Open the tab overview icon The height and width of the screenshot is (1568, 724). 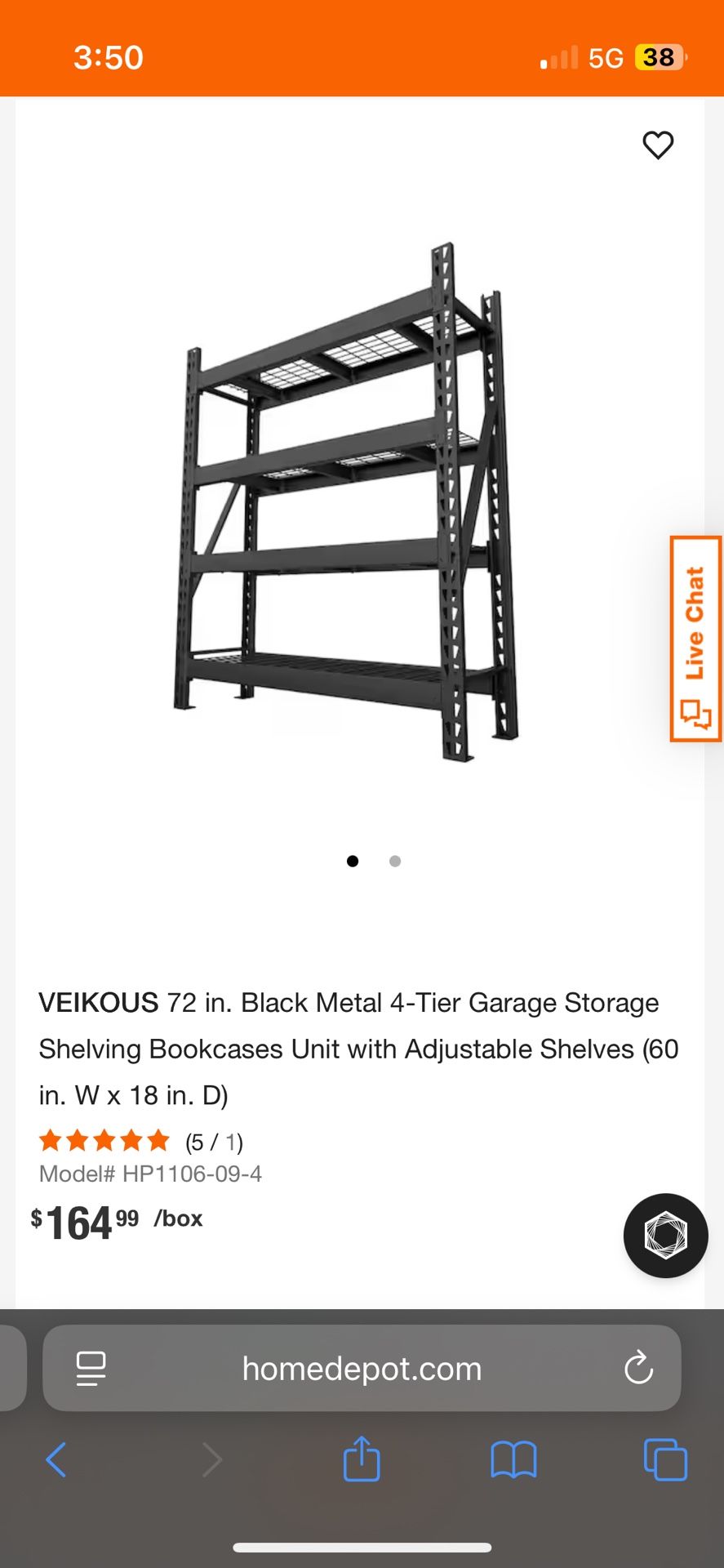[664, 1460]
